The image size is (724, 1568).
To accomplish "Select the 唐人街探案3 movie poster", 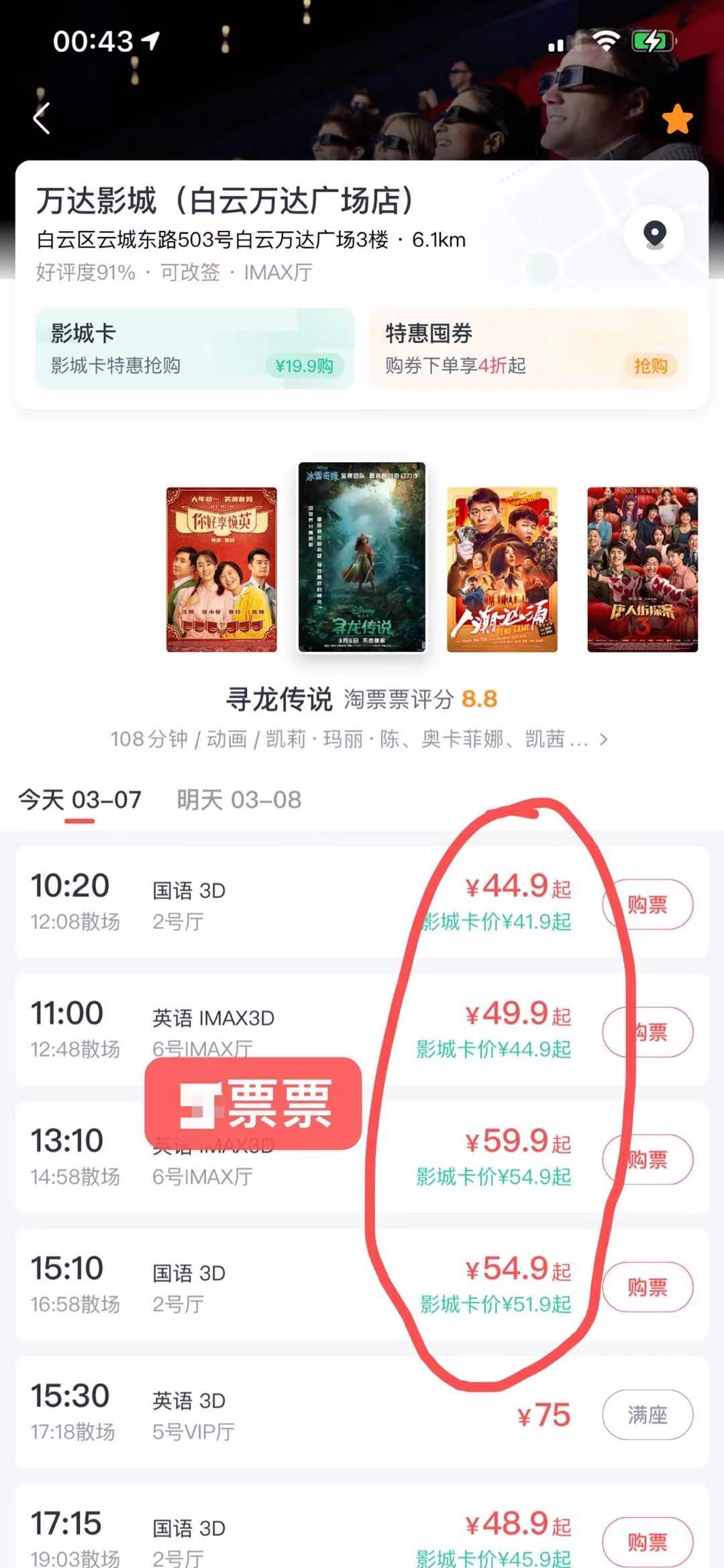I will (x=642, y=569).
